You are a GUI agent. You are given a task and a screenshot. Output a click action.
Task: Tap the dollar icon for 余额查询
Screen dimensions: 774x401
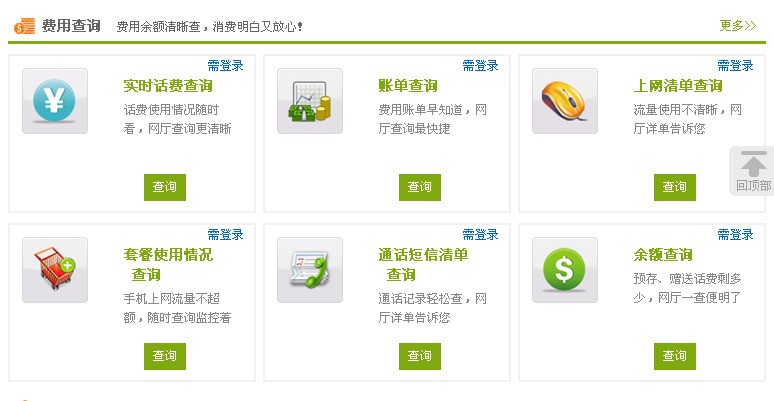click(x=565, y=270)
